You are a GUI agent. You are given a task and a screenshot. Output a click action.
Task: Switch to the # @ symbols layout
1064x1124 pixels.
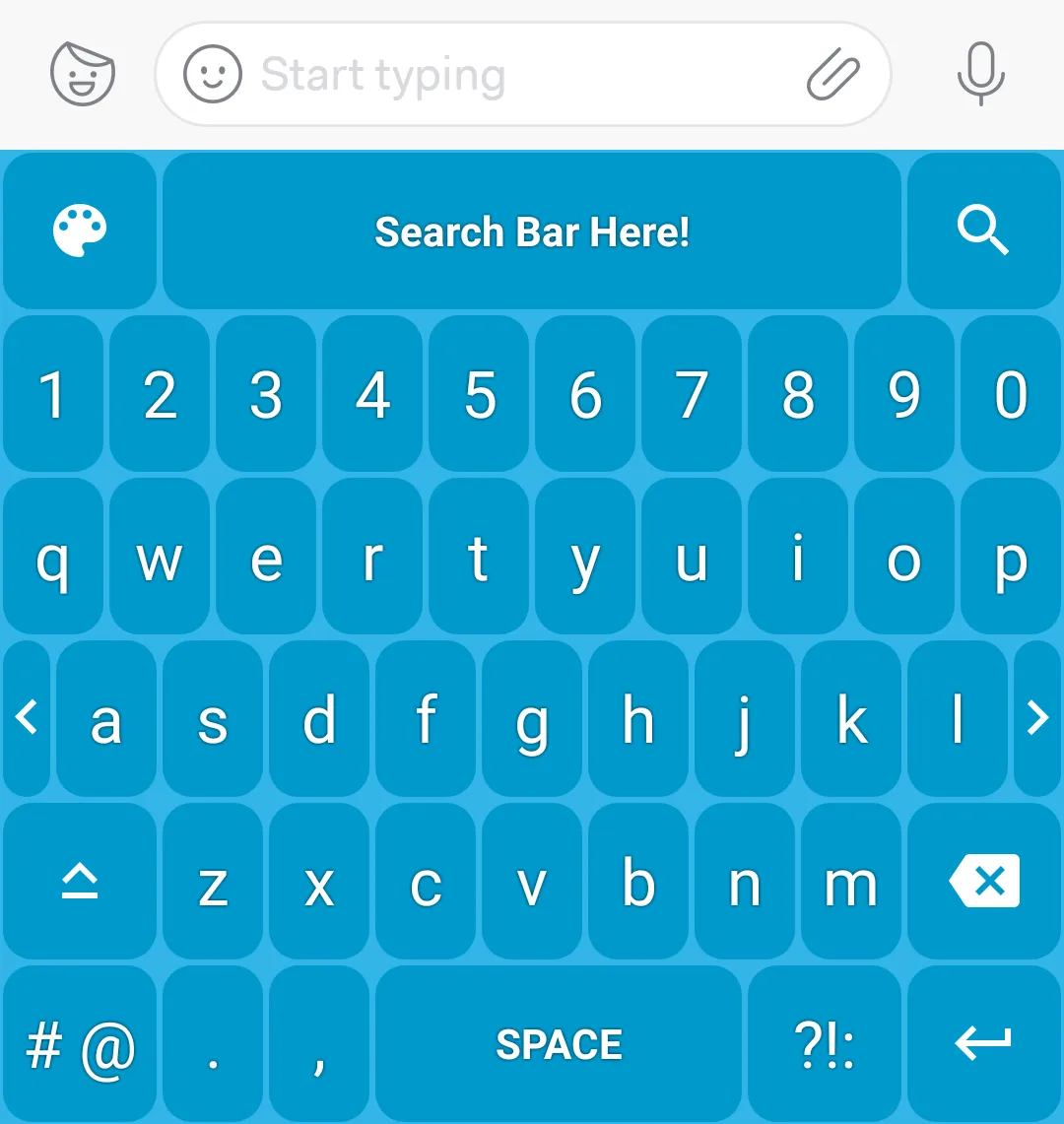[x=80, y=1046]
